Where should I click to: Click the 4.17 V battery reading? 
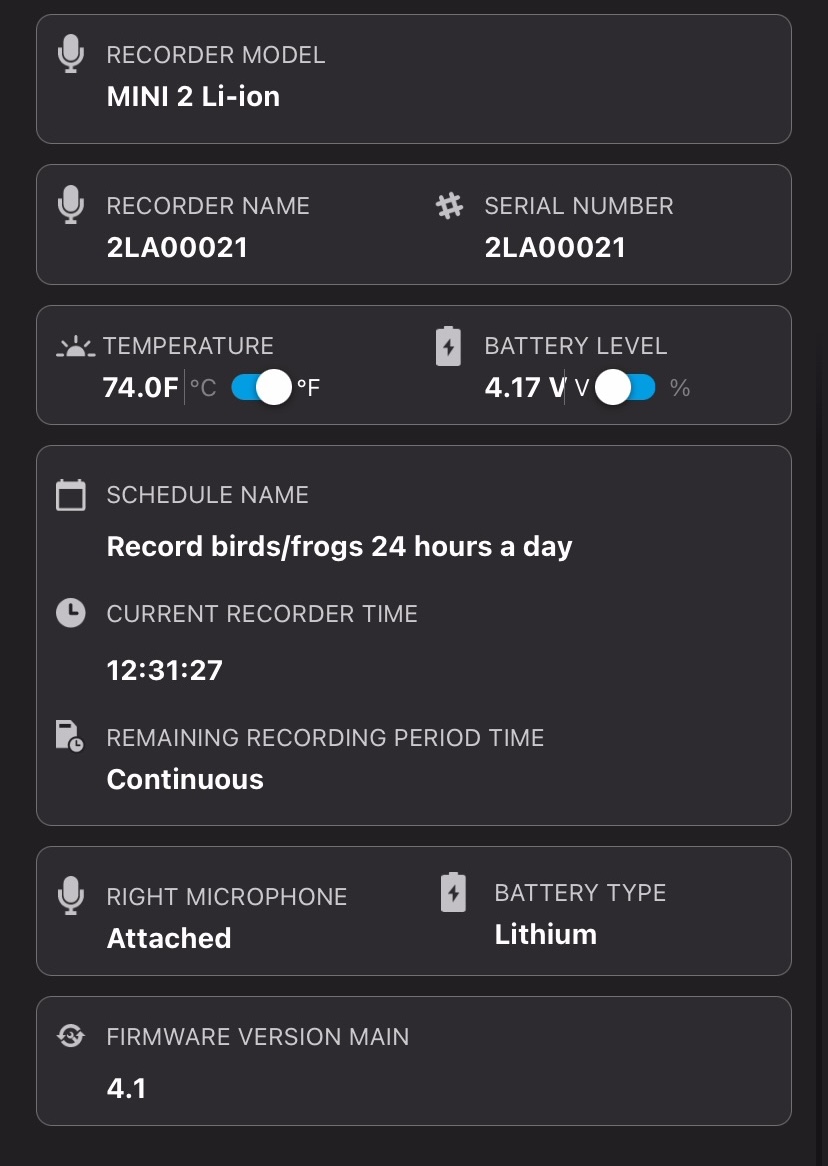(x=524, y=387)
